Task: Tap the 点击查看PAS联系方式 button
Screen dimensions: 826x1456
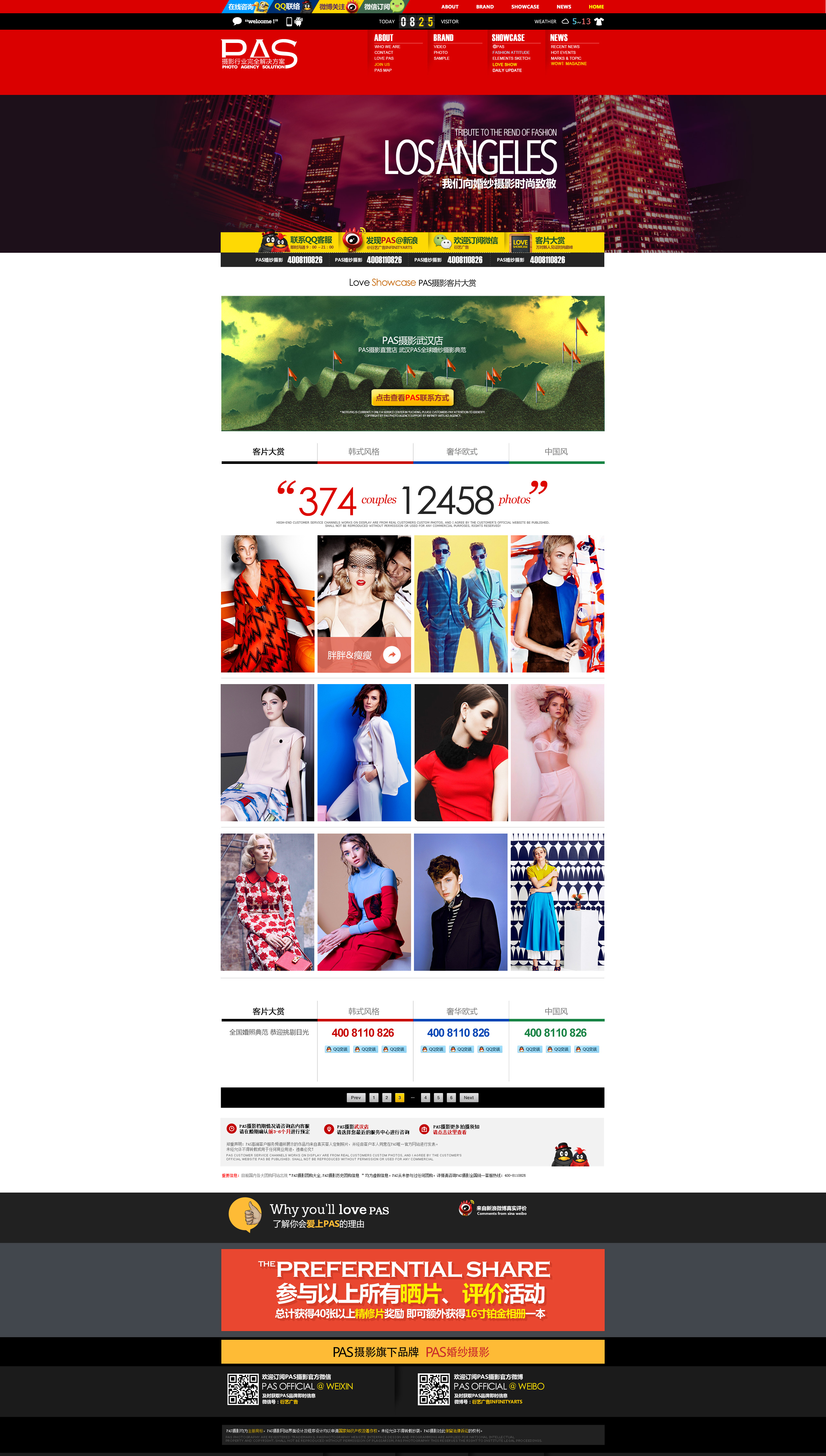Action: click(x=412, y=398)
